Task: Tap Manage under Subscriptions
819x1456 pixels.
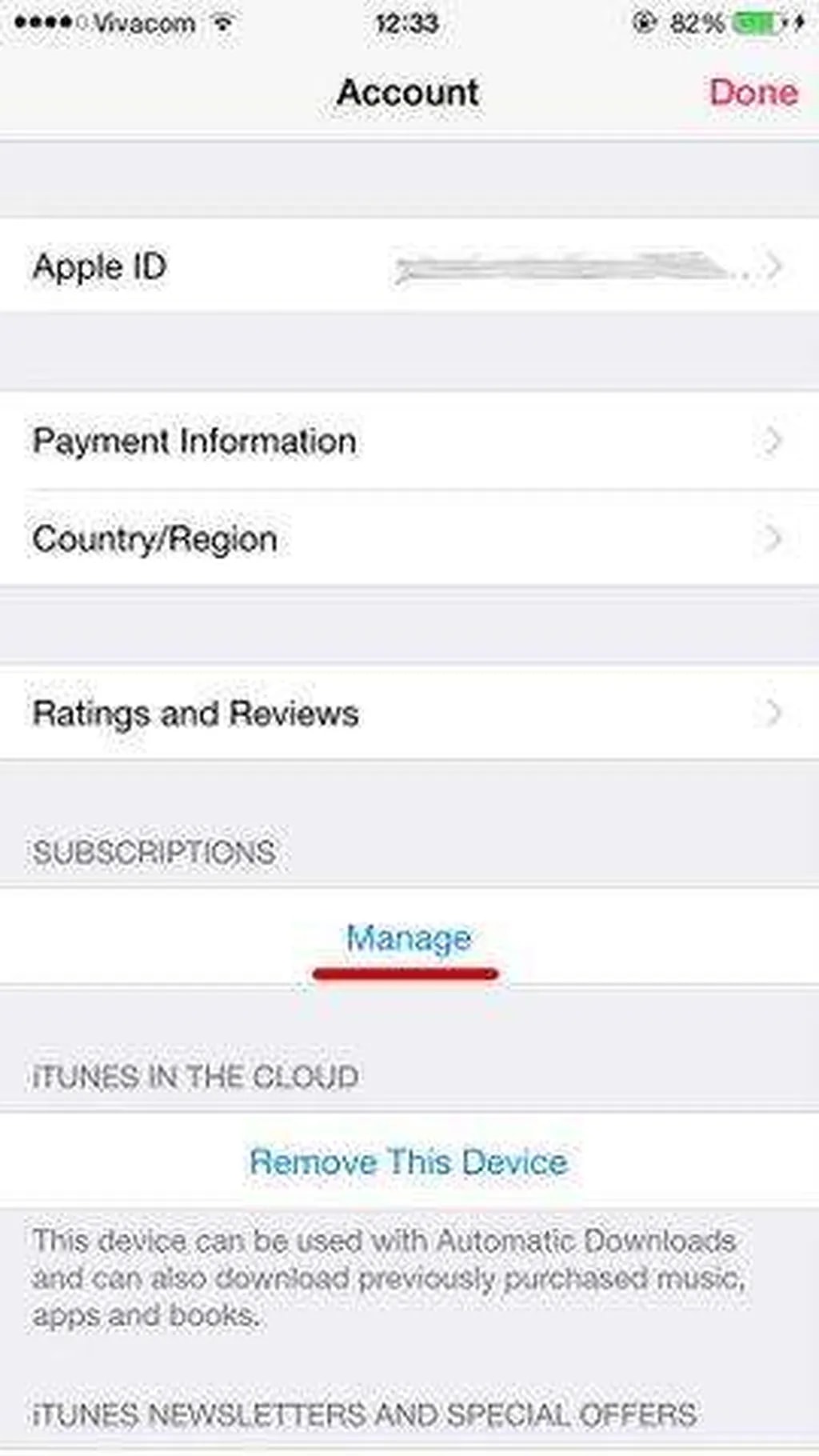Action: [408, 938]
